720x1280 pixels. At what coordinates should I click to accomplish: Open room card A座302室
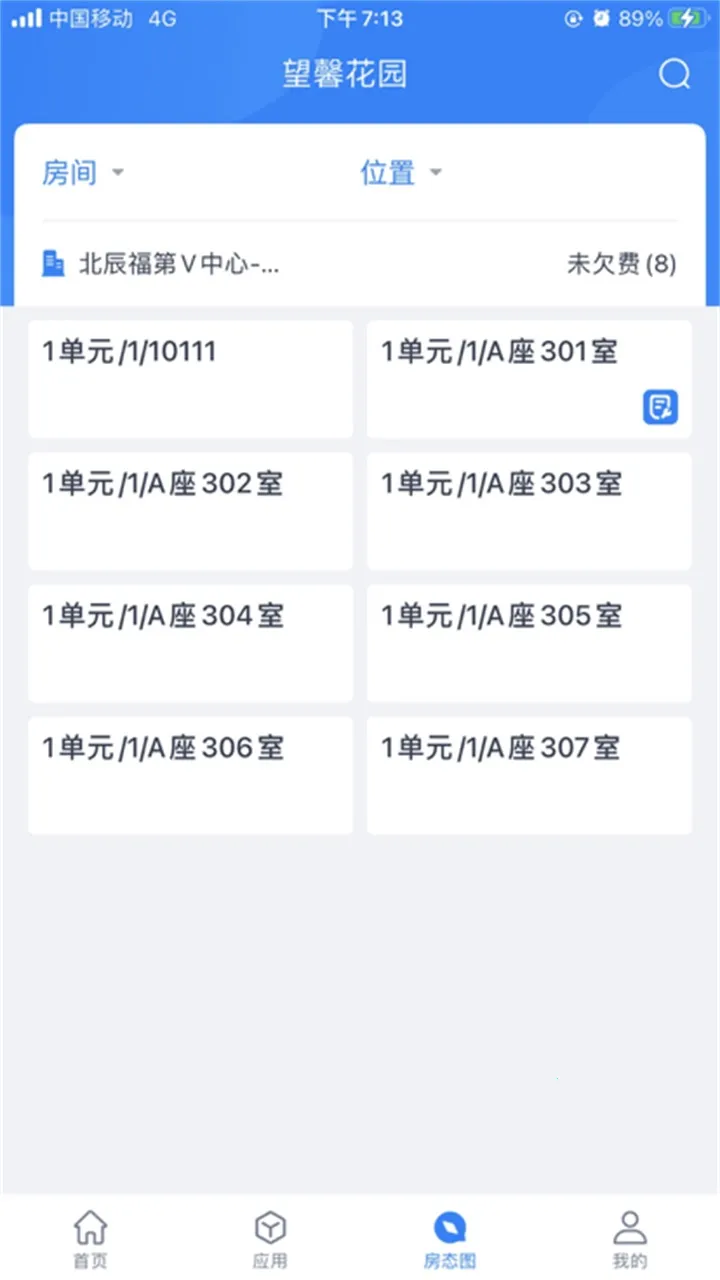click(x=190, y=511)
